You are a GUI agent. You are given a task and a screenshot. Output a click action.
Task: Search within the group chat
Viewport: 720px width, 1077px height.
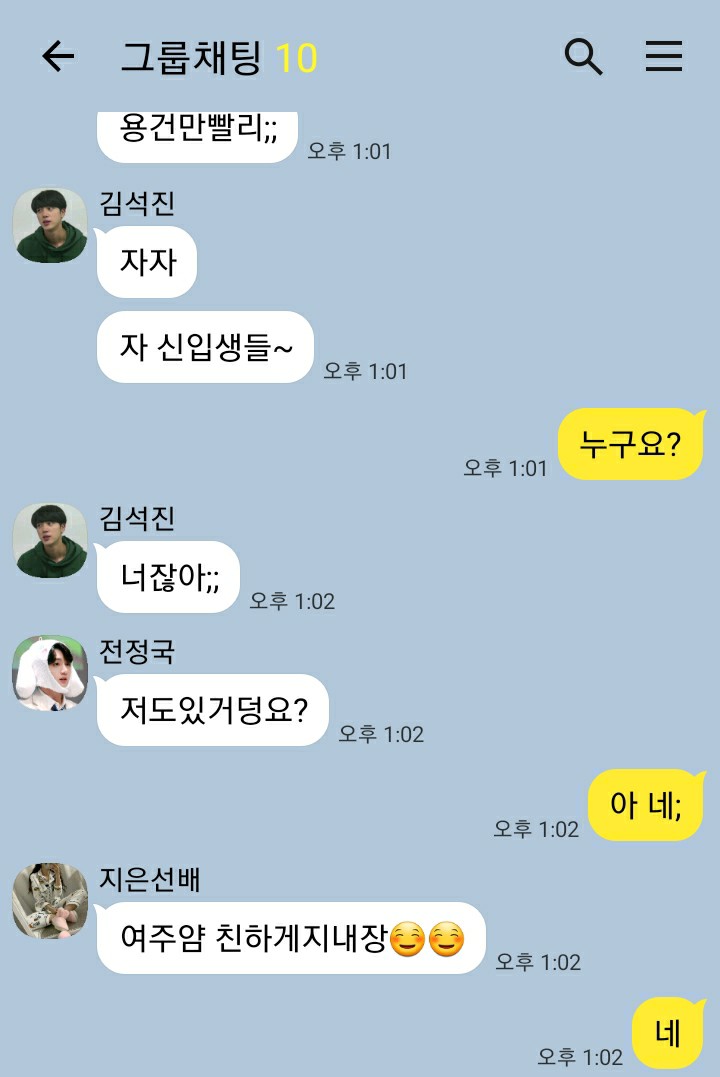(x=583, y=57)
